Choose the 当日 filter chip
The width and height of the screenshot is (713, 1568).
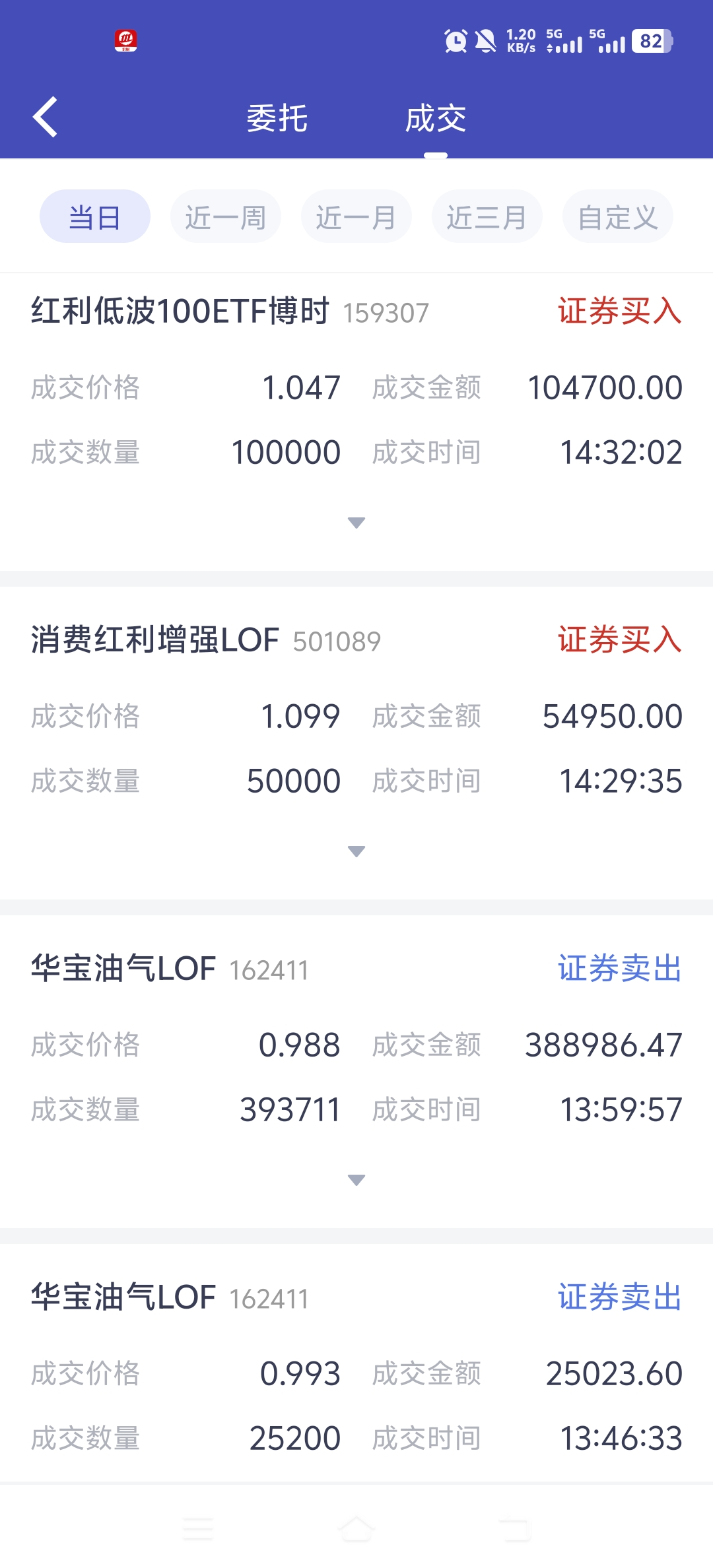95,216
